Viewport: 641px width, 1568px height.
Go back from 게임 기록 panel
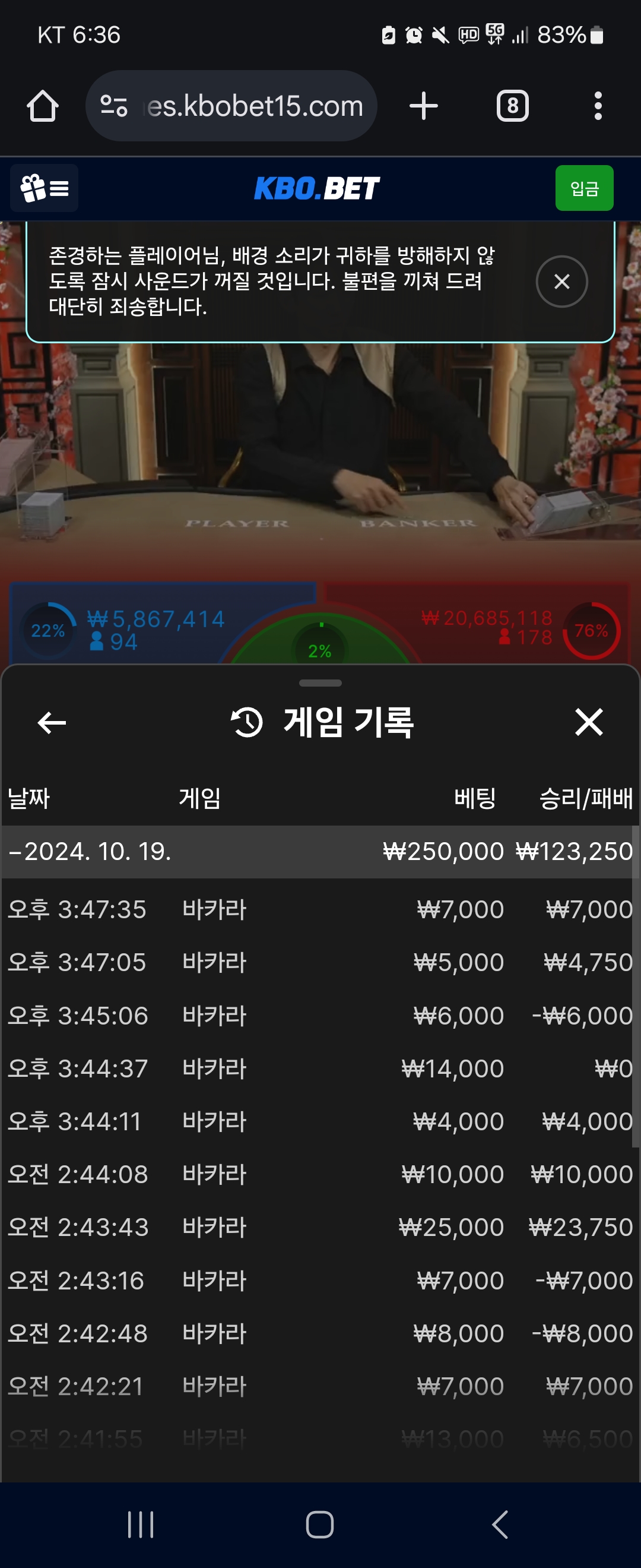pyautogui.click(x=52, y=722)
